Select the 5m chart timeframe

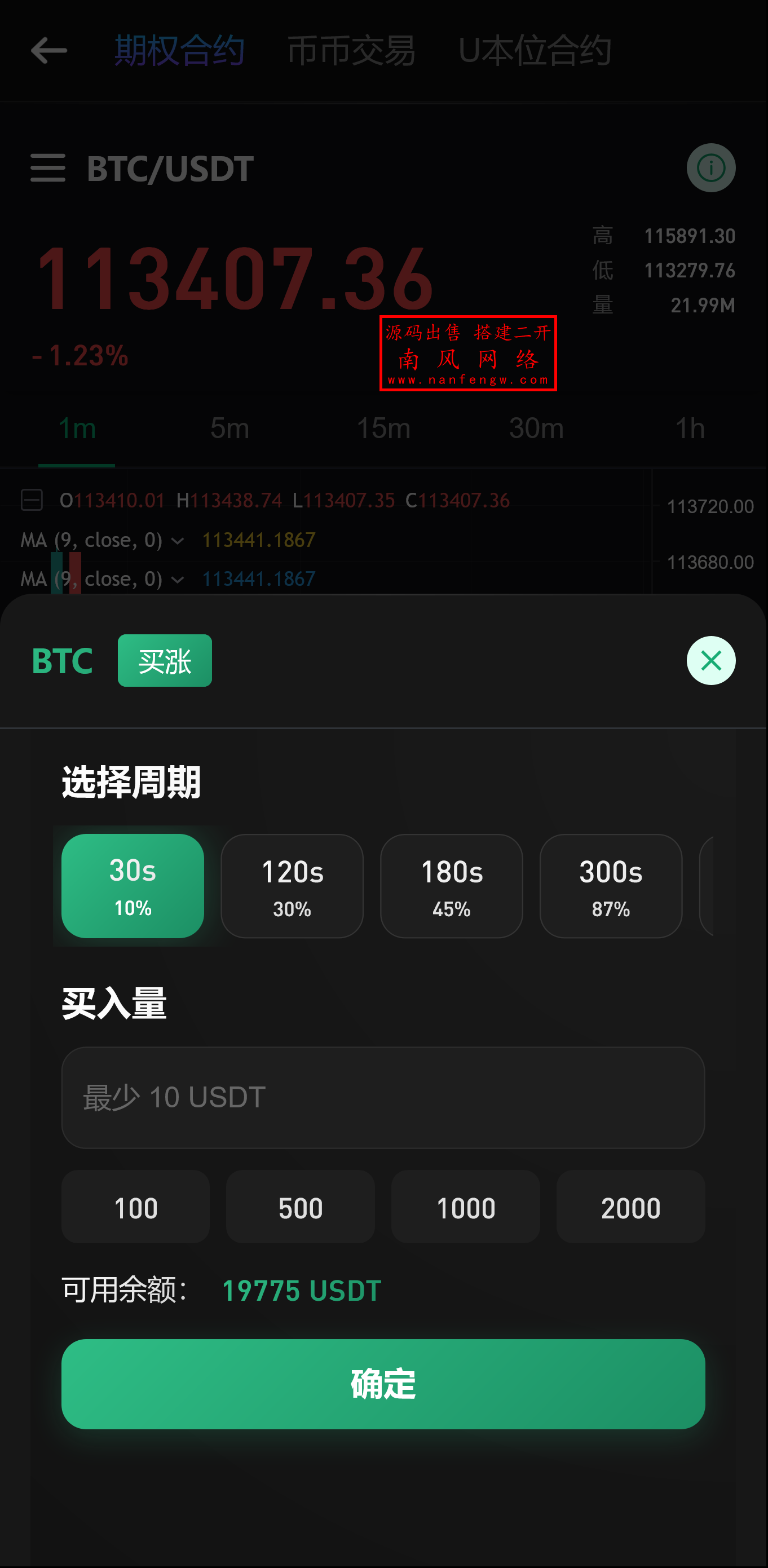pos(230,427)
